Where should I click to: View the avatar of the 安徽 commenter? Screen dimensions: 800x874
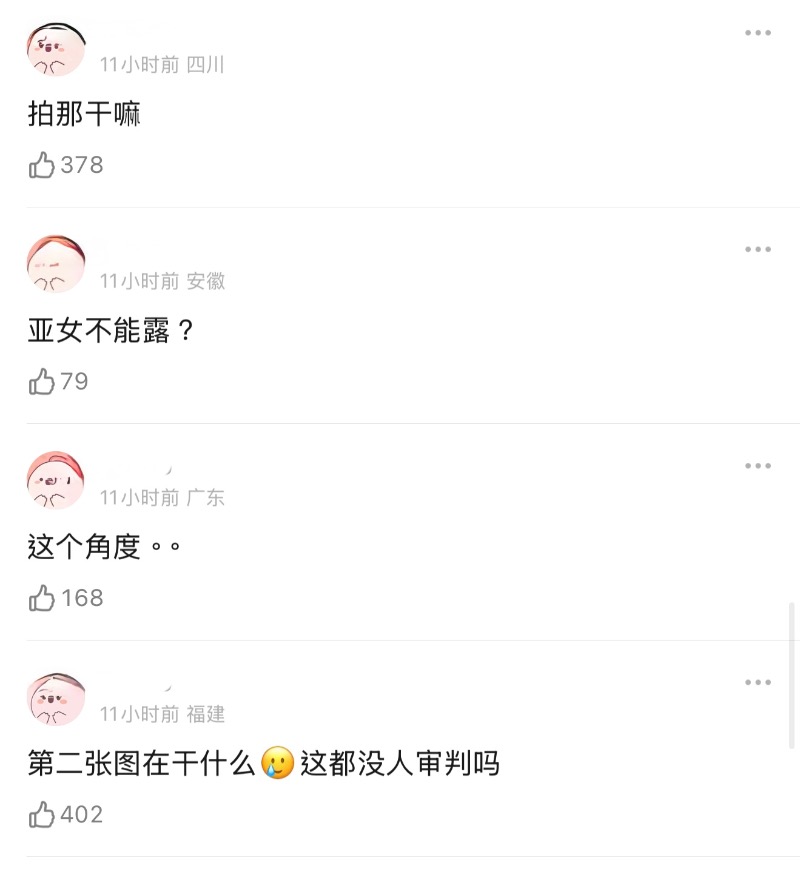56,264
